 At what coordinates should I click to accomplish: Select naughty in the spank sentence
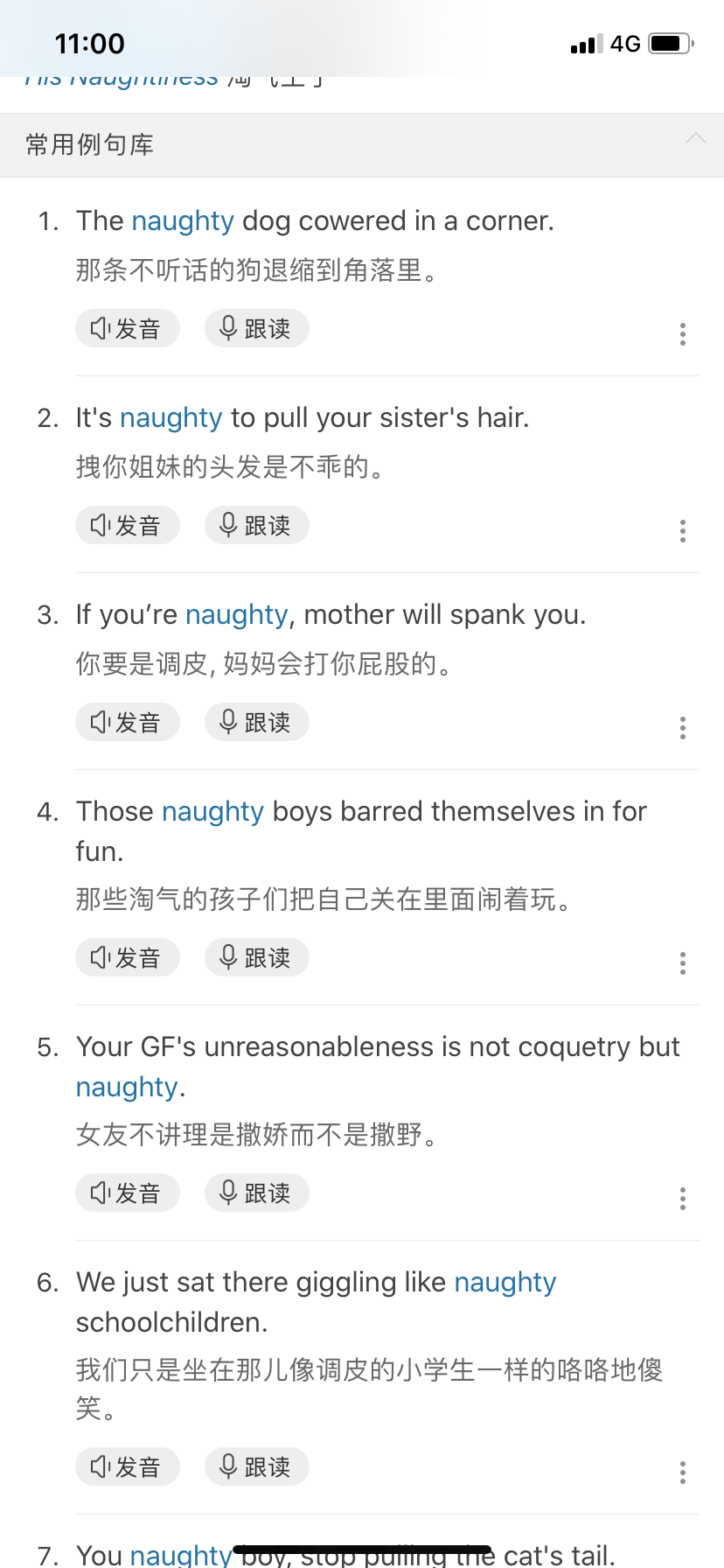(236, 614)
